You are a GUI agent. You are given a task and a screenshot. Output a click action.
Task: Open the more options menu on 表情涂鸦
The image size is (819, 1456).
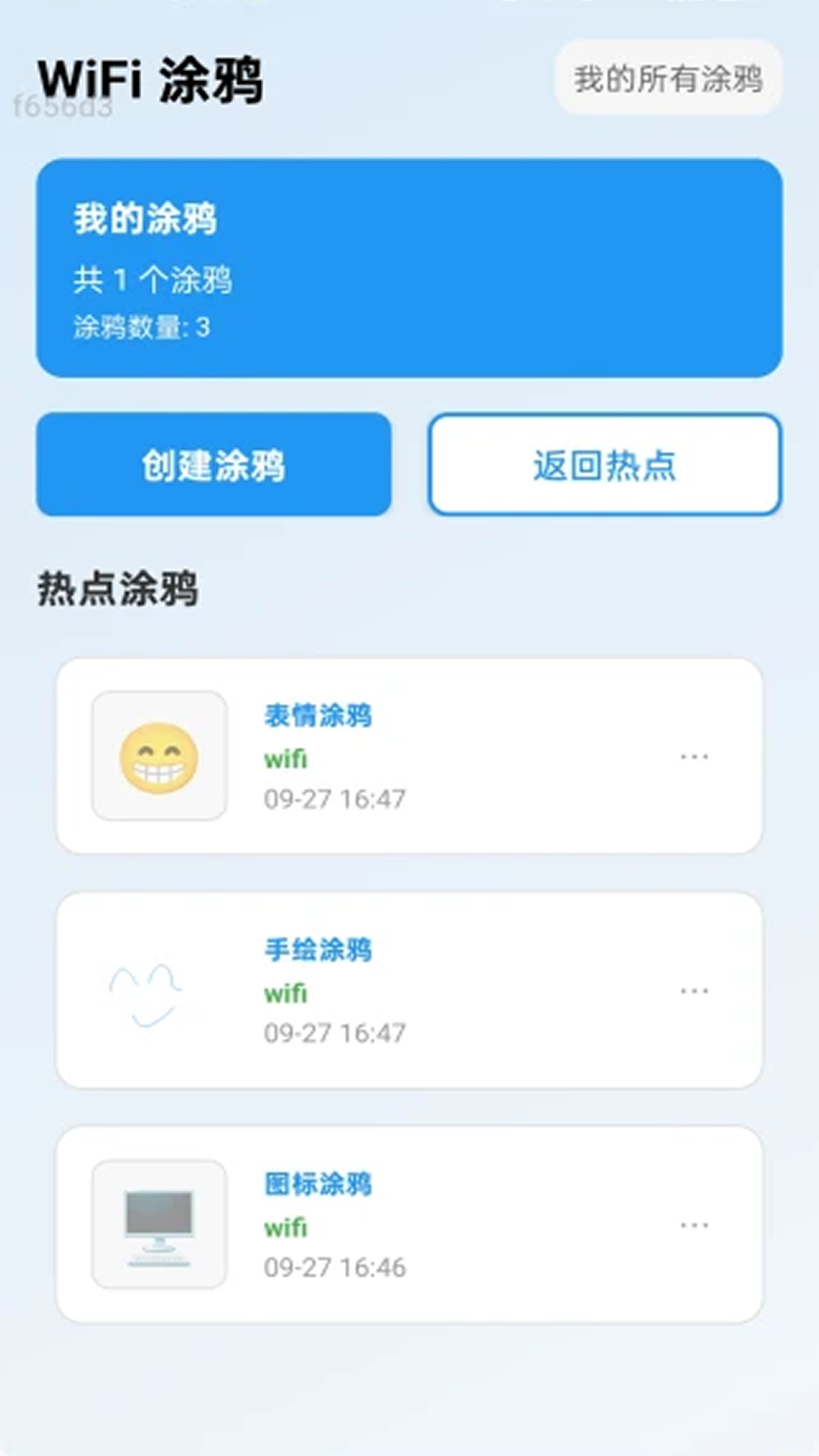click(692, 756)
